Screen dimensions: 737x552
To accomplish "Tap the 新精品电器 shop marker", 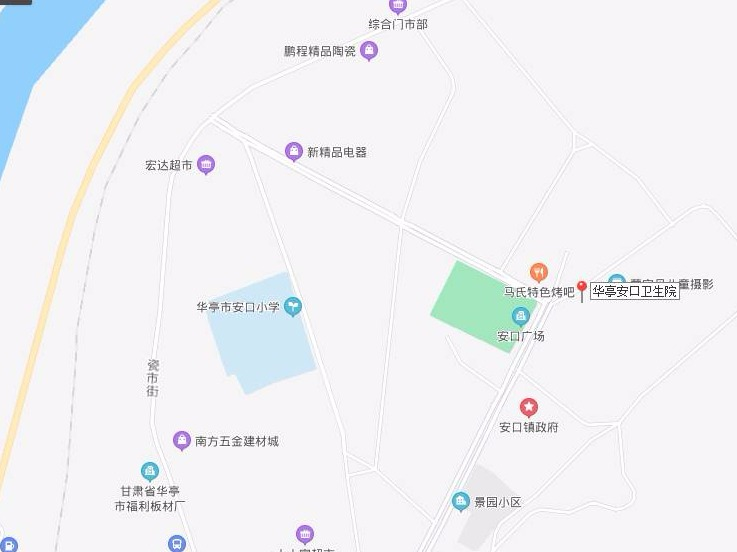I will point(294,152).
